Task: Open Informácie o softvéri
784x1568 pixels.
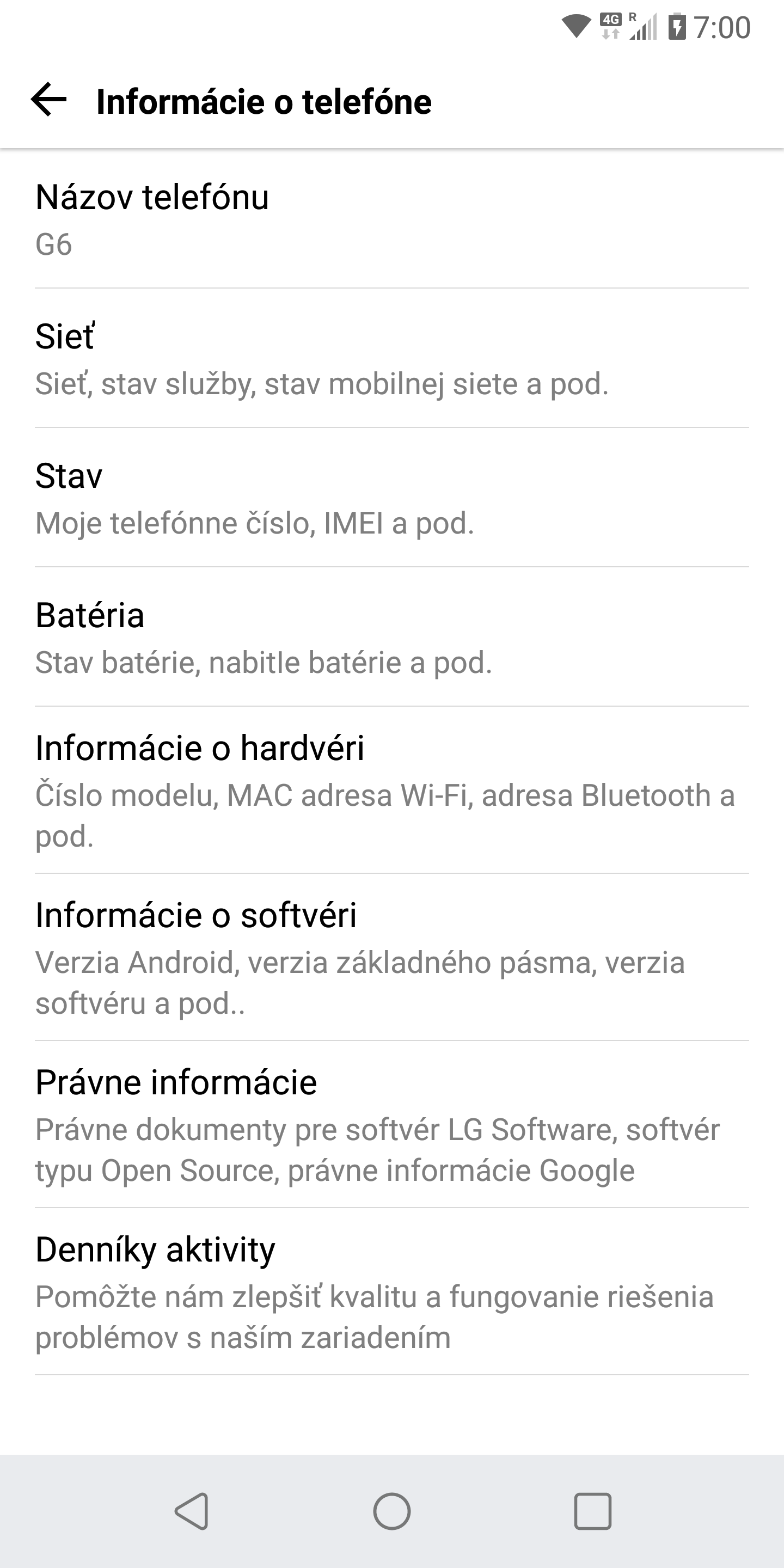Action: pos(392,958)
